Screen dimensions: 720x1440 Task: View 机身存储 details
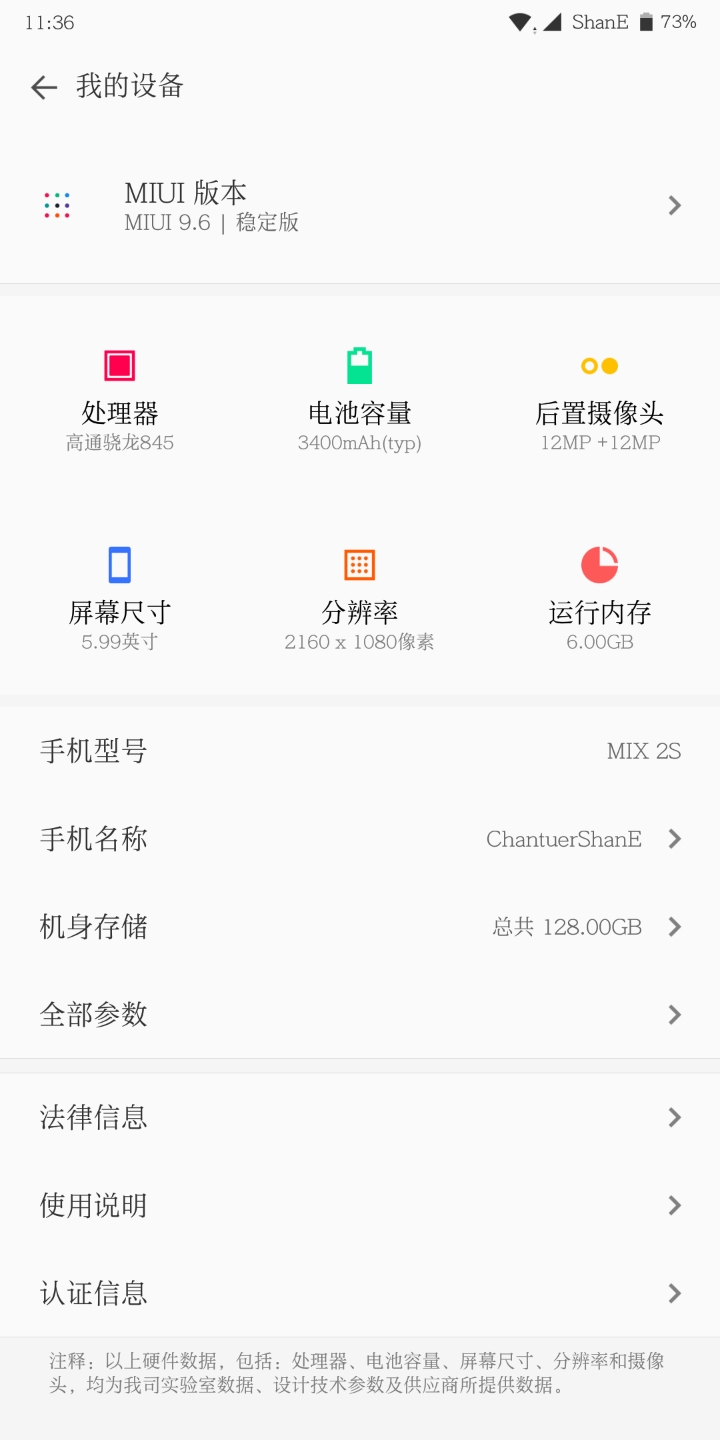tap(360, 927)
